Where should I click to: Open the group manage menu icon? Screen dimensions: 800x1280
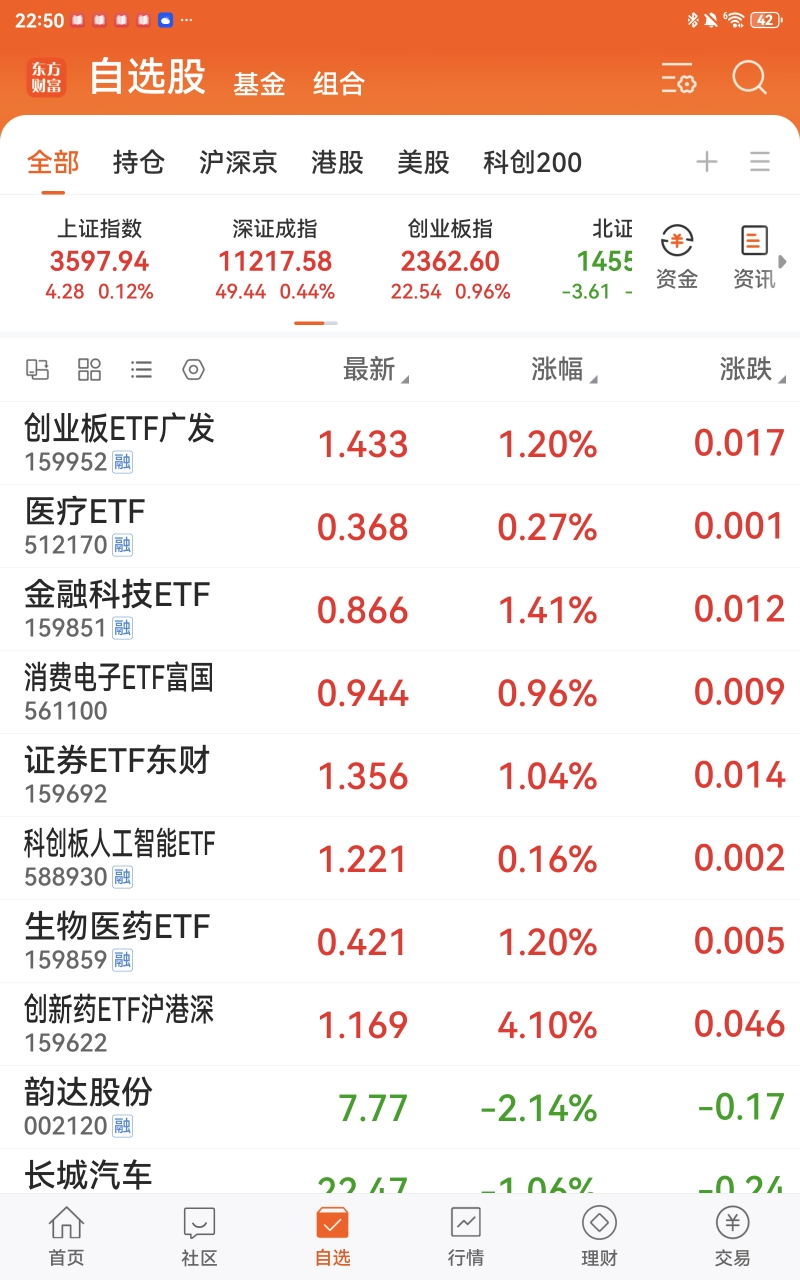[760, 162]
